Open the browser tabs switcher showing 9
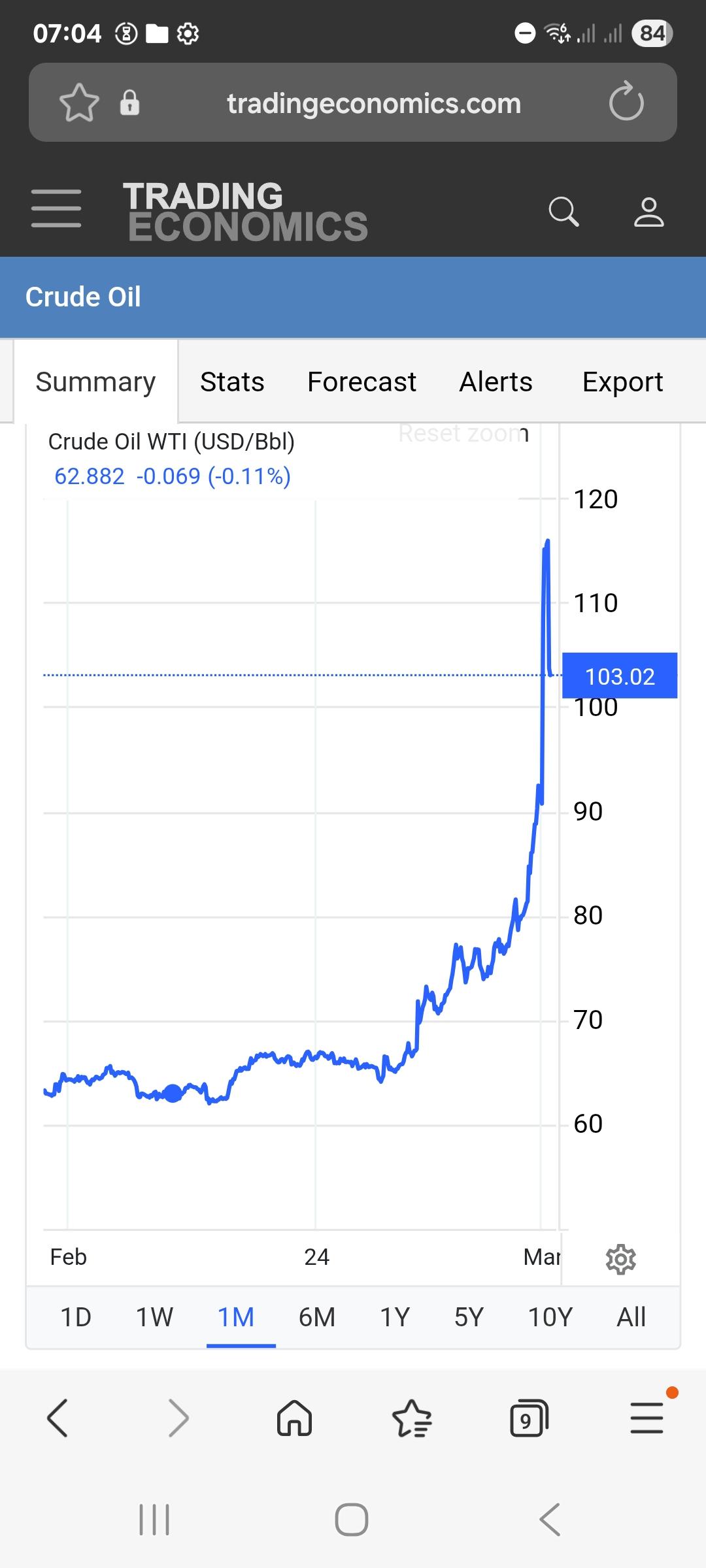The width and height of the screenshot is (706, 1568). coord(528,1419)
